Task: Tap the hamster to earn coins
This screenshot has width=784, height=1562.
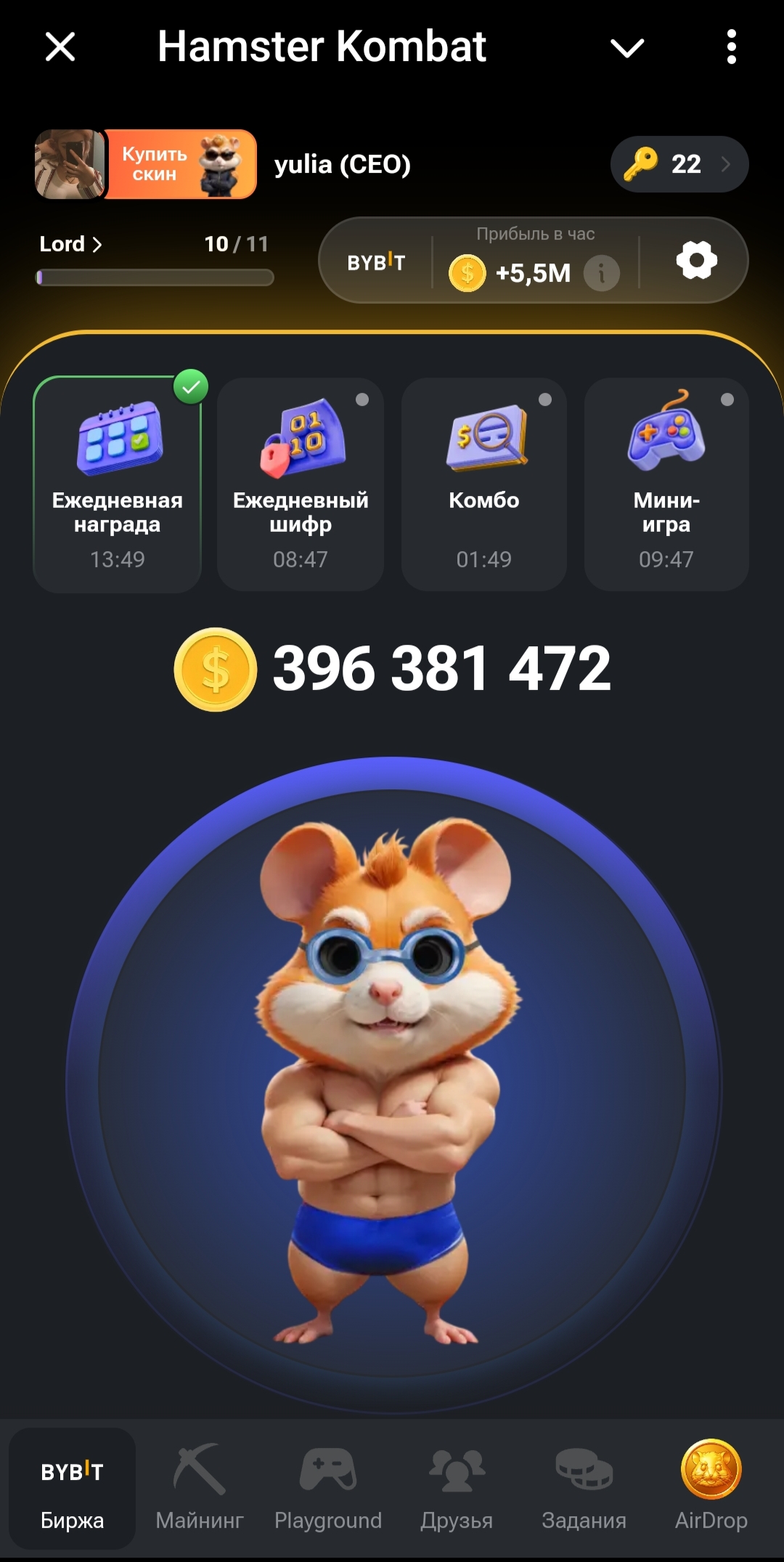Action: point(393,1085)
